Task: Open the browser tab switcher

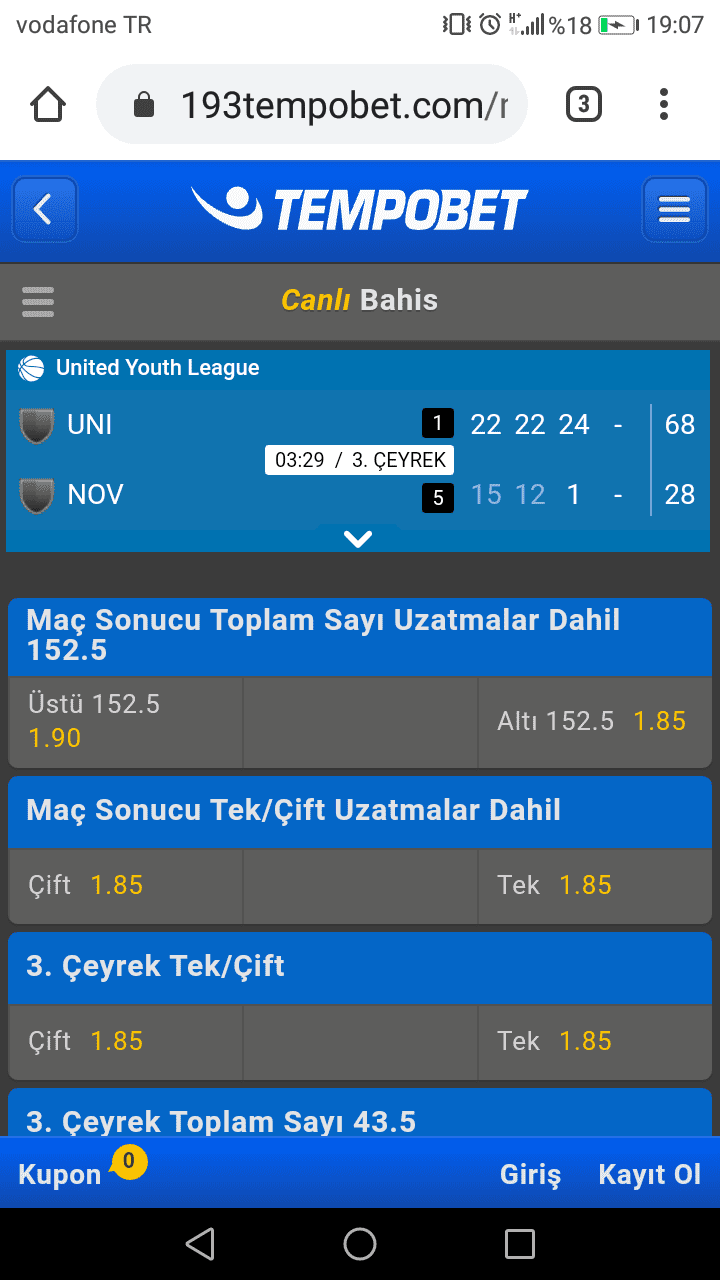Action: (584, 105)
